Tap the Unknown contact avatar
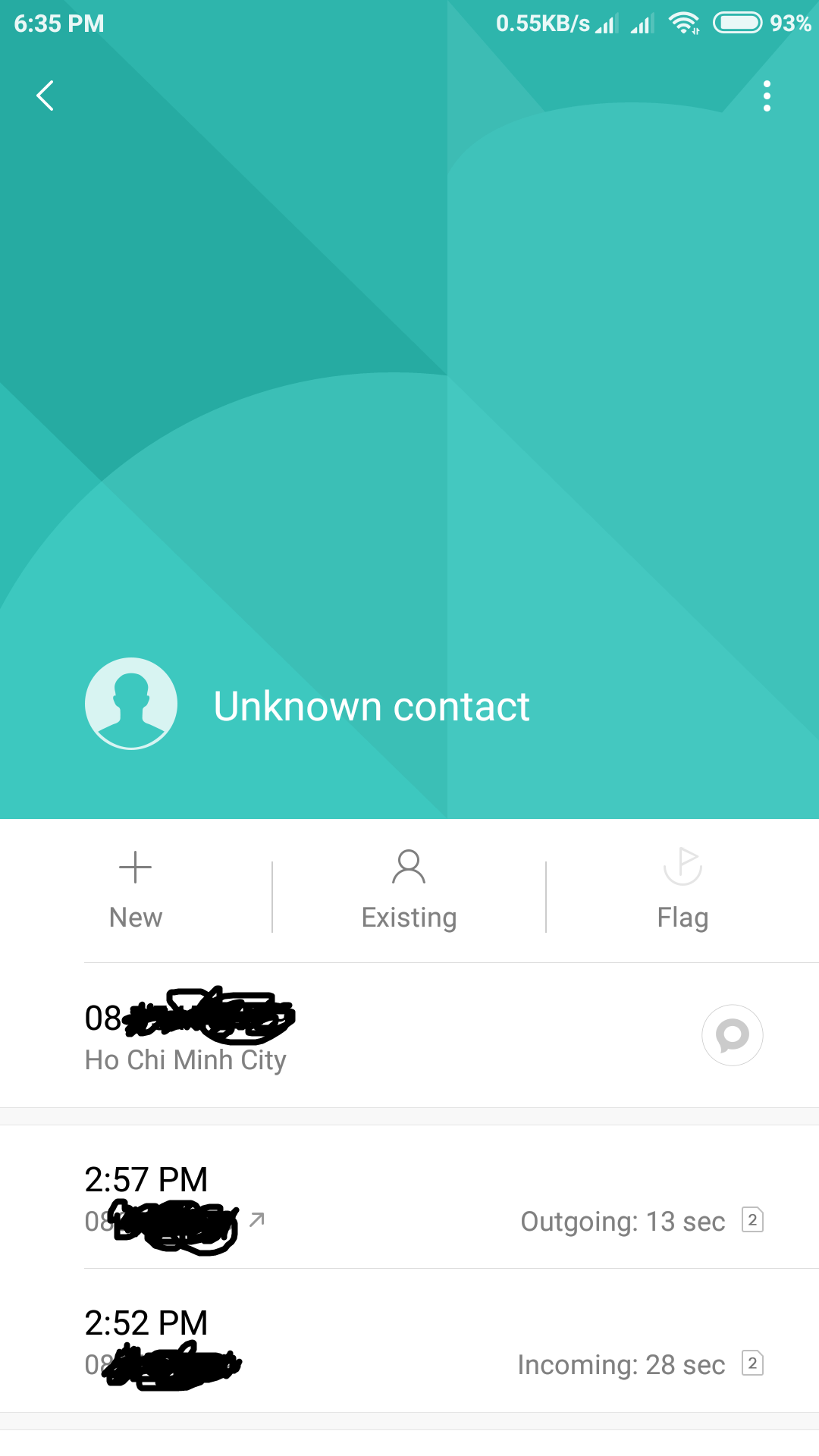The width and height of the screenshot is (819, 1456). 131,704
